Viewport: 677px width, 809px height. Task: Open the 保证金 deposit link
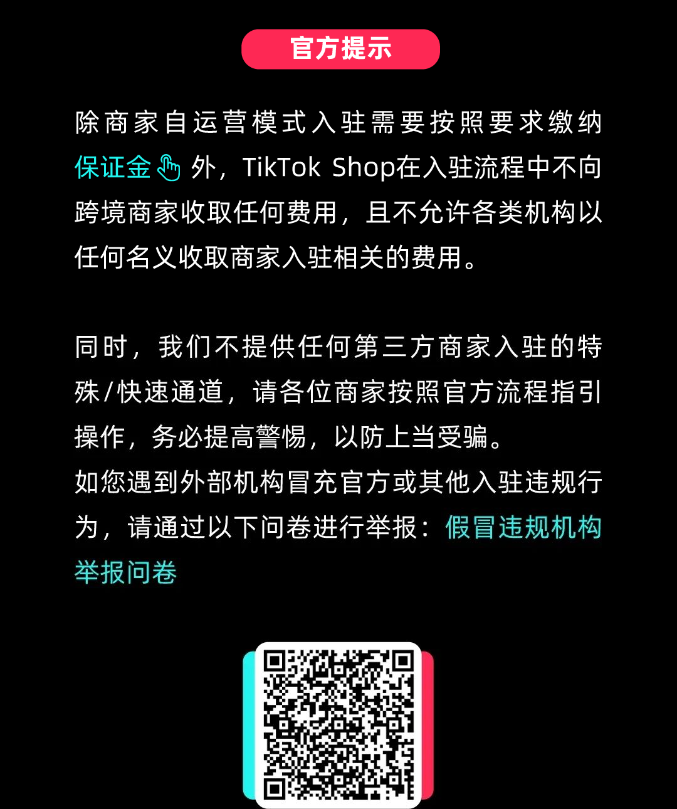[113, 167]
